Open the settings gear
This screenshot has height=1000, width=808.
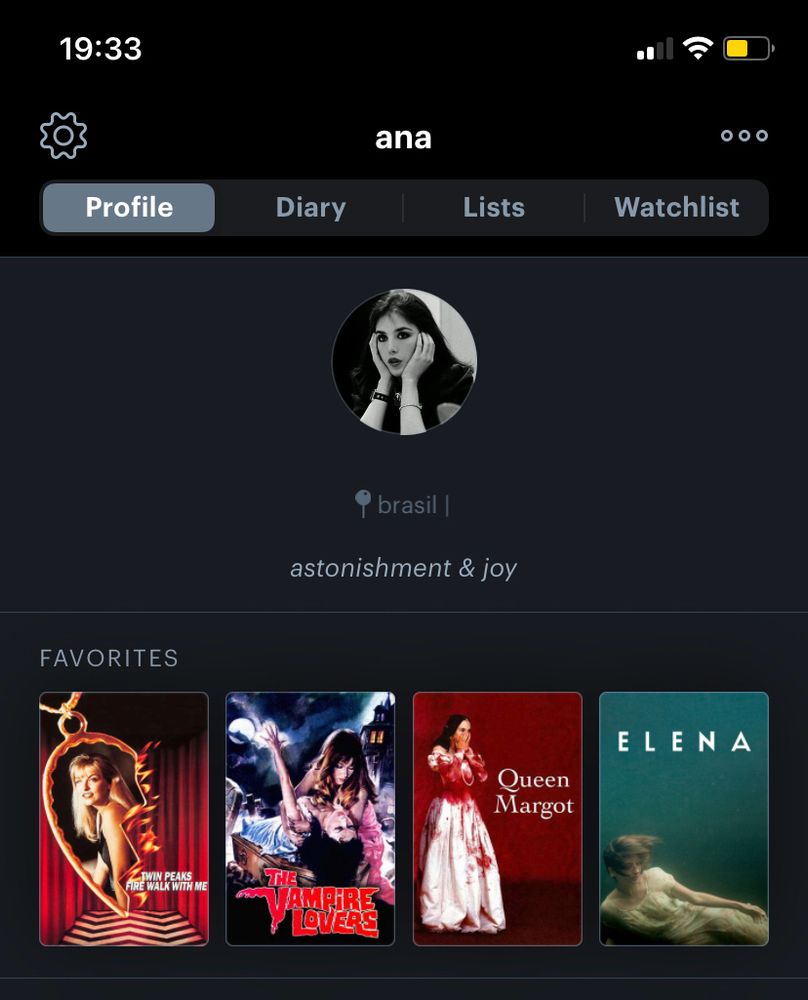63,136
